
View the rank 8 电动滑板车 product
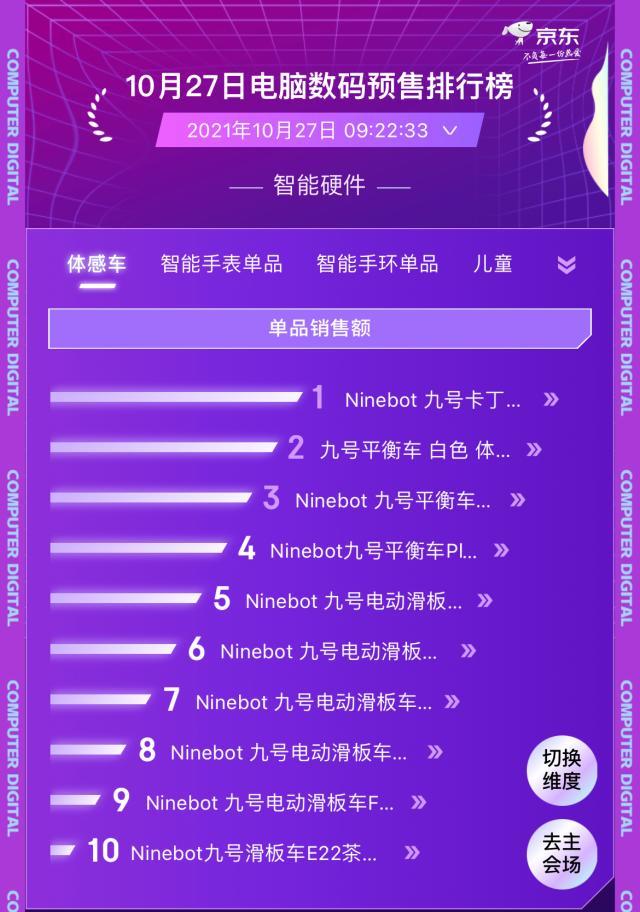point(289,752)
